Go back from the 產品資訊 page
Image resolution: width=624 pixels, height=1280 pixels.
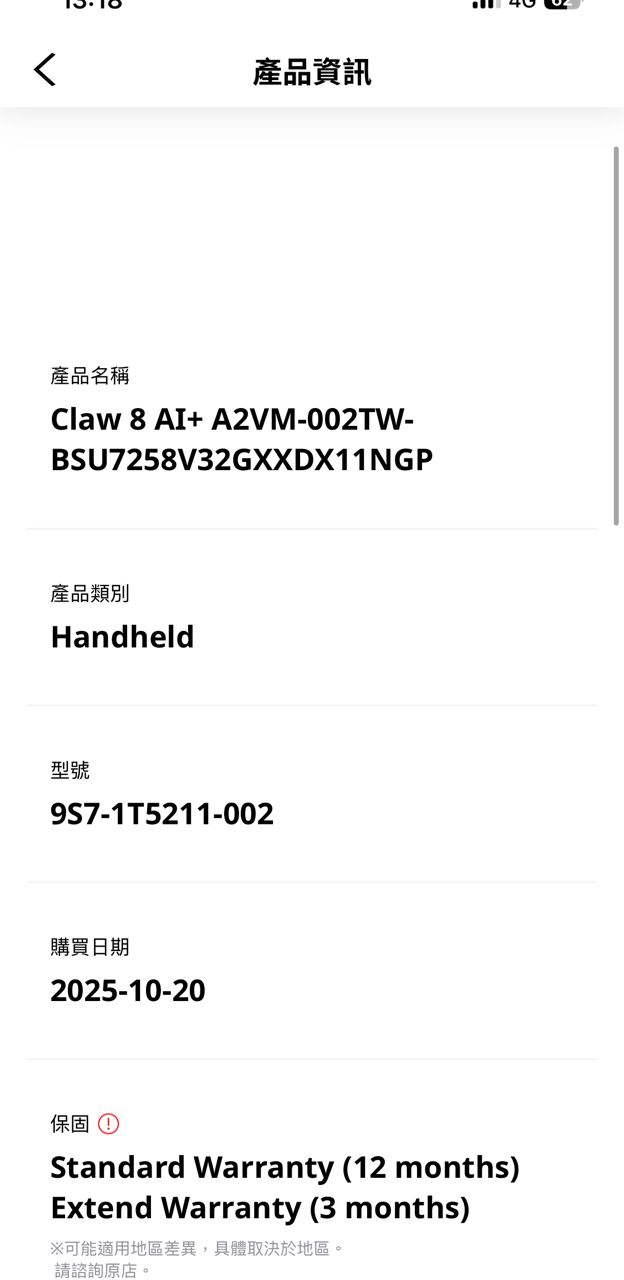[x=45, y=70]
